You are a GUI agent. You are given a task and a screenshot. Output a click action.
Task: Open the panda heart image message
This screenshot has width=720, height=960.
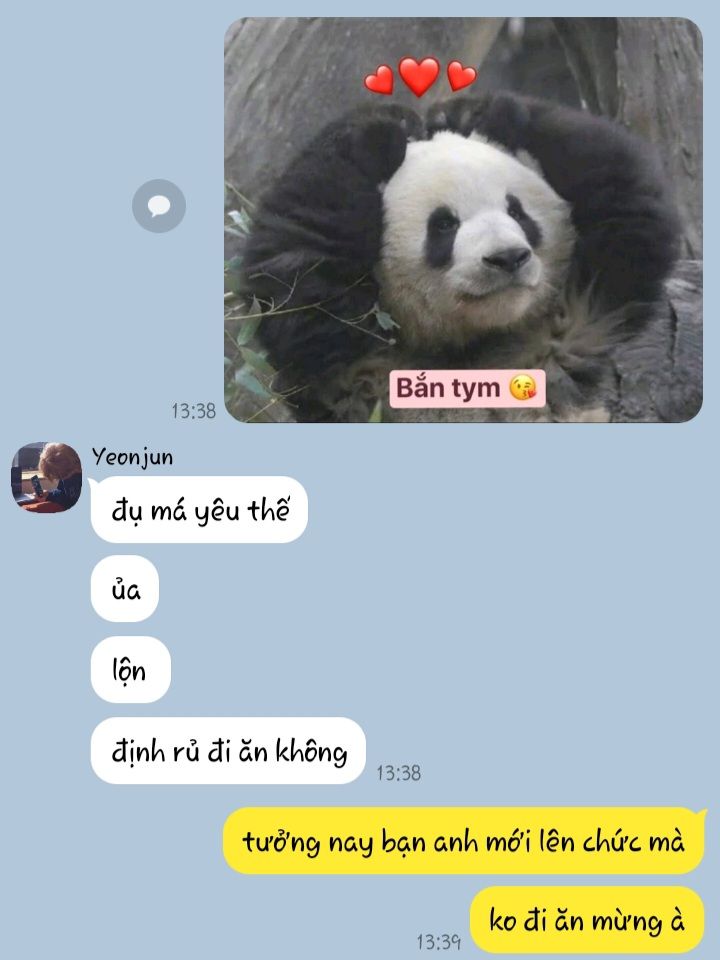463,220
